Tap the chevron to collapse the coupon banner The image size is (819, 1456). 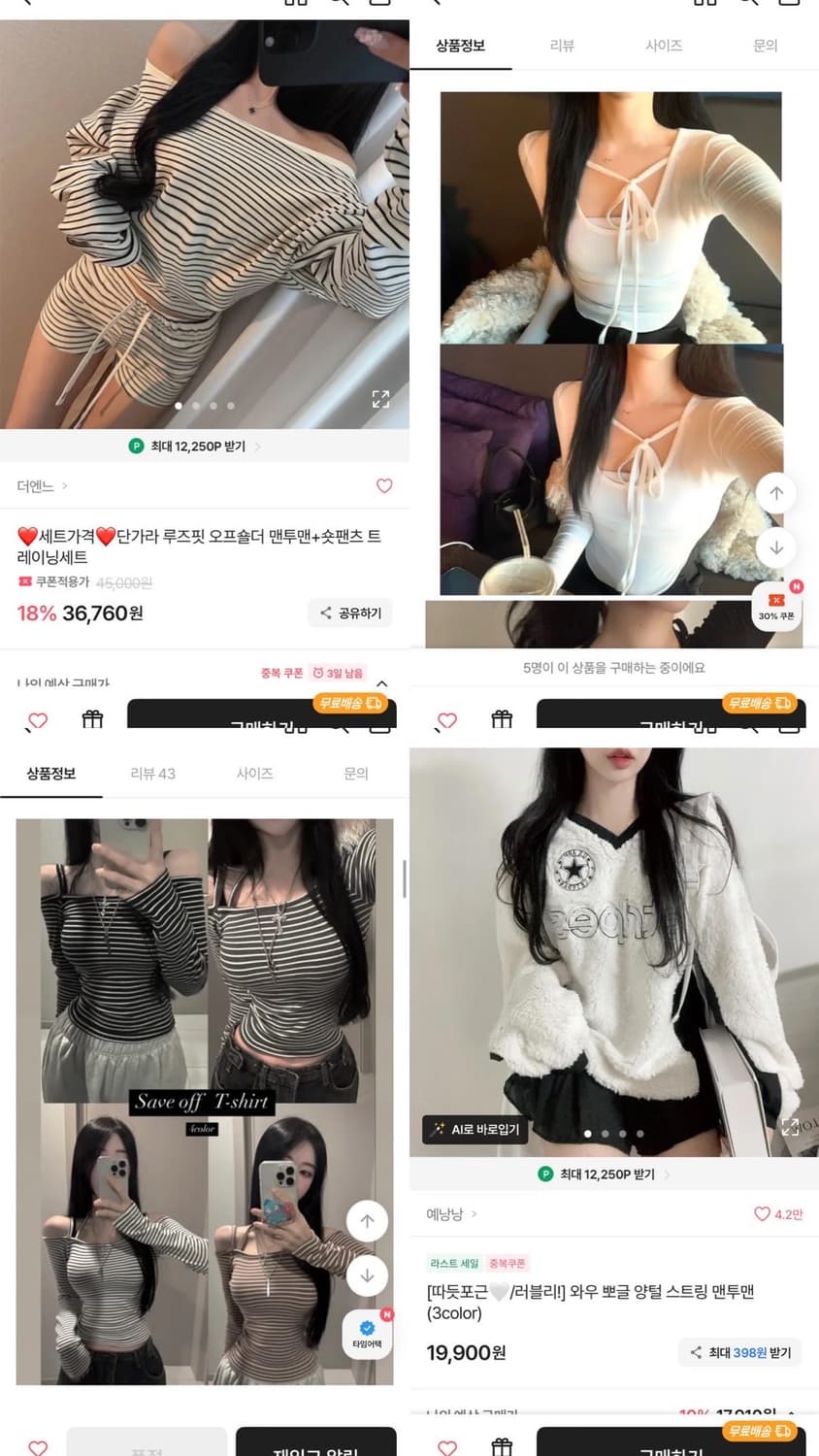pyautogui.click(x=382, y=681)
